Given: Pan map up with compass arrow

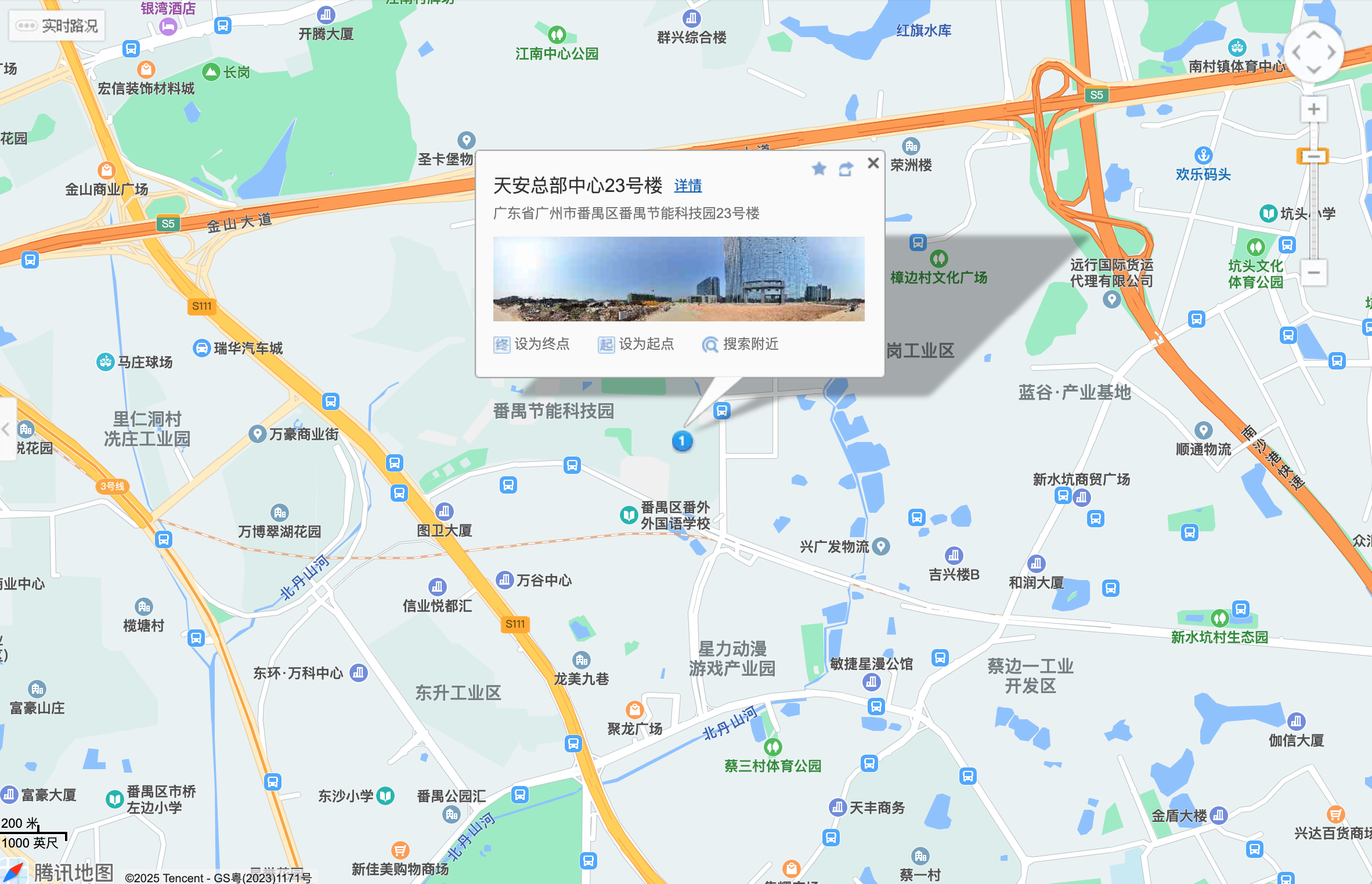Looking at the screenshot, I should coord(1313,35).
